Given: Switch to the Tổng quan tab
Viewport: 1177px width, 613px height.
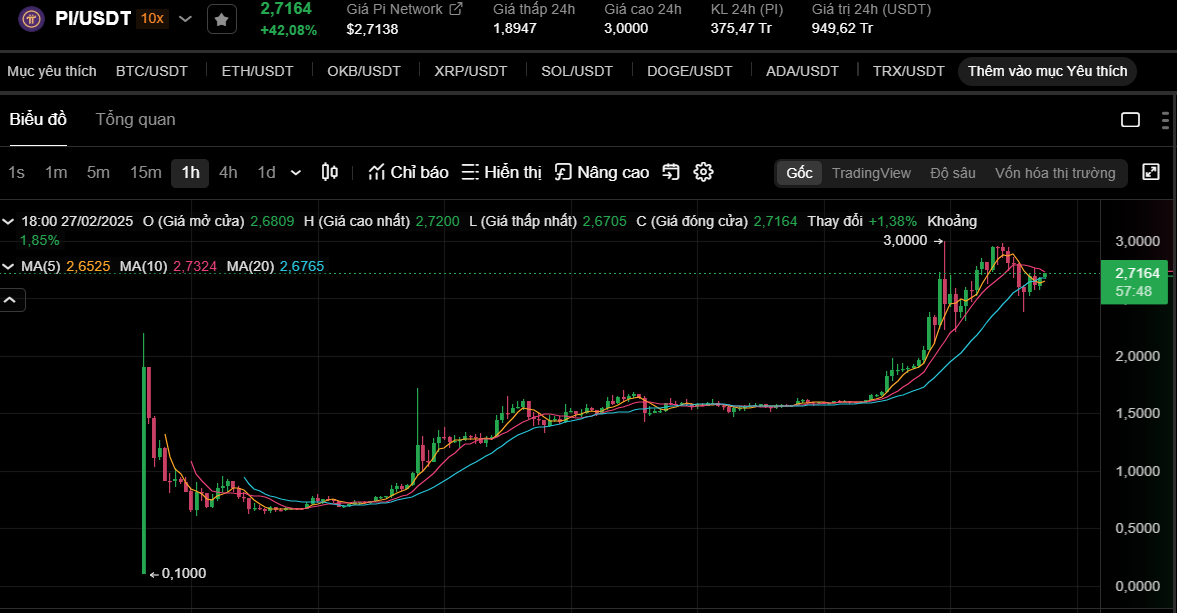Looking at the screenshot, I should [x=135, y=120].
